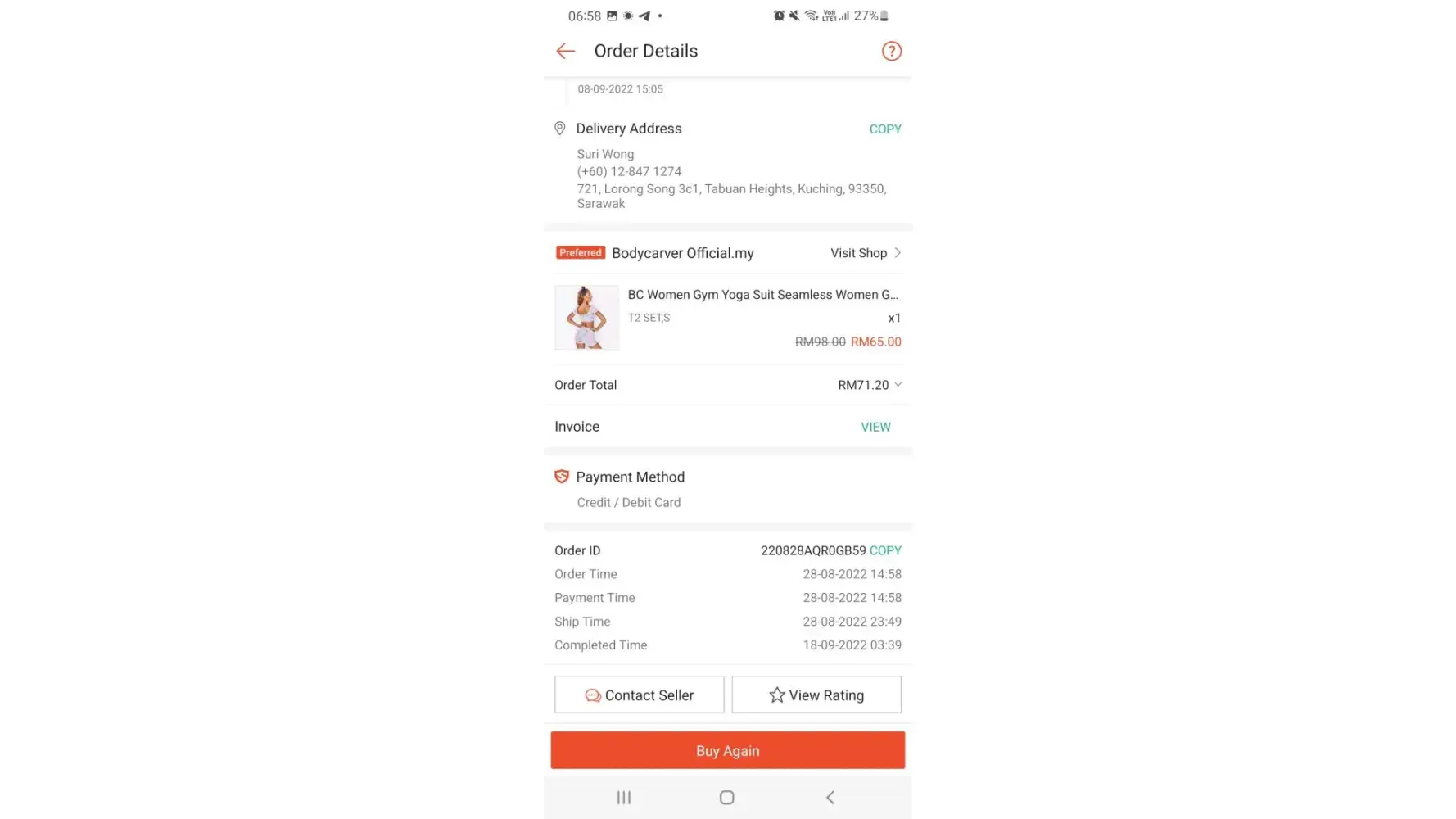Open View Rating
Viewport: 1456px width, 819px height.
click(x=816, y=695)
